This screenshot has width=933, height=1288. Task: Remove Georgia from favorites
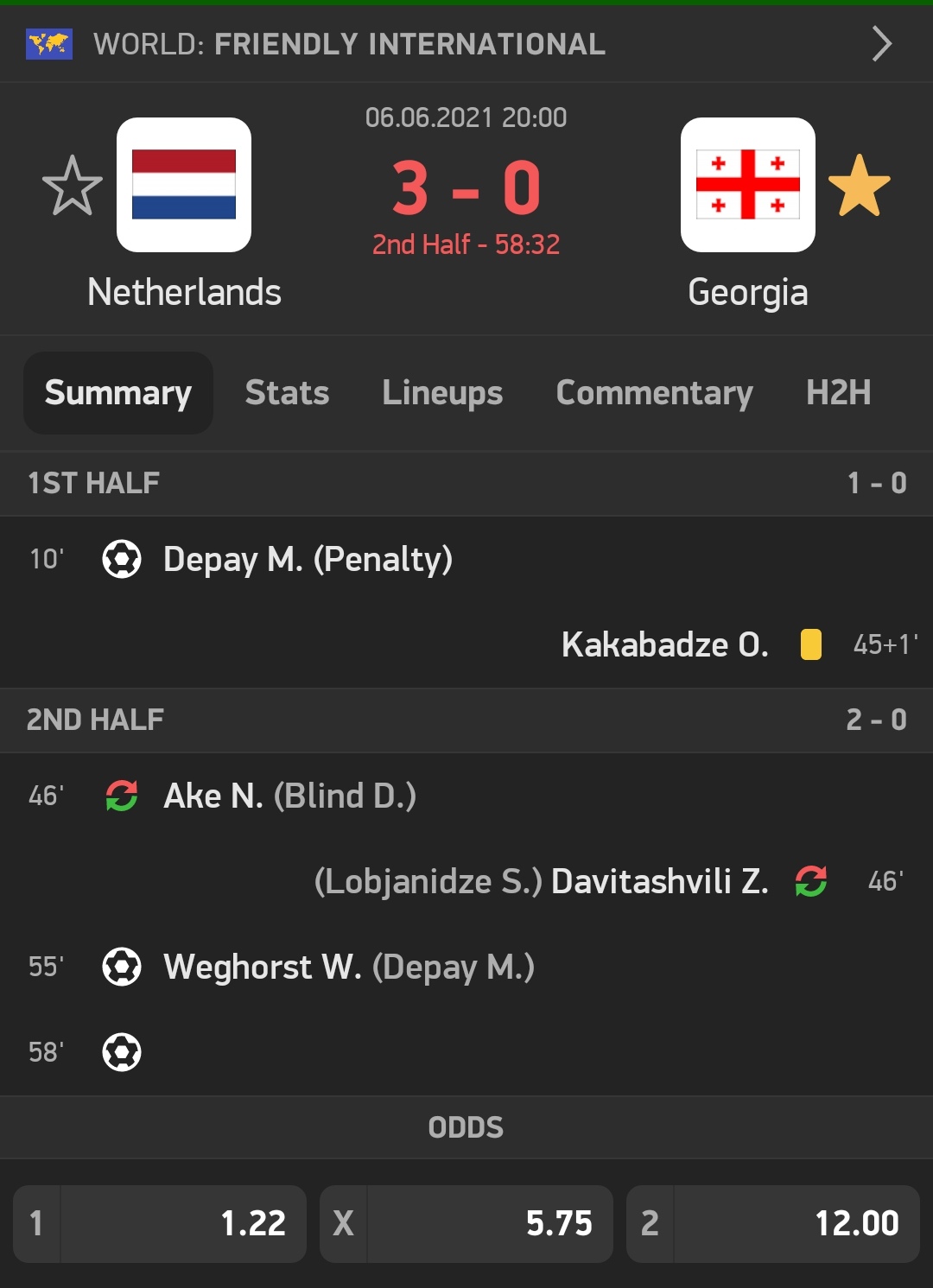[859, 186]
